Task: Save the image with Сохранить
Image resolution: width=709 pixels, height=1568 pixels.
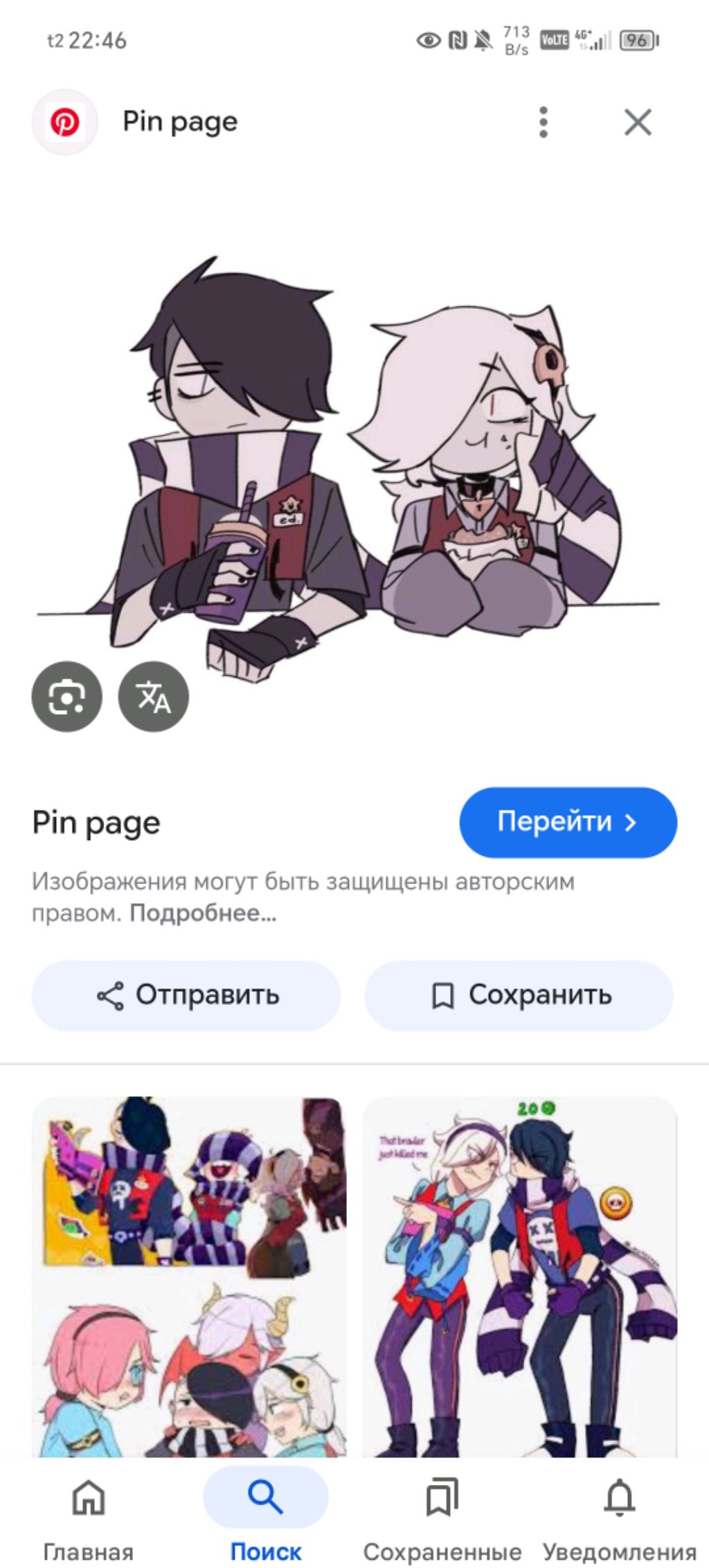Action: click(519, 995)
